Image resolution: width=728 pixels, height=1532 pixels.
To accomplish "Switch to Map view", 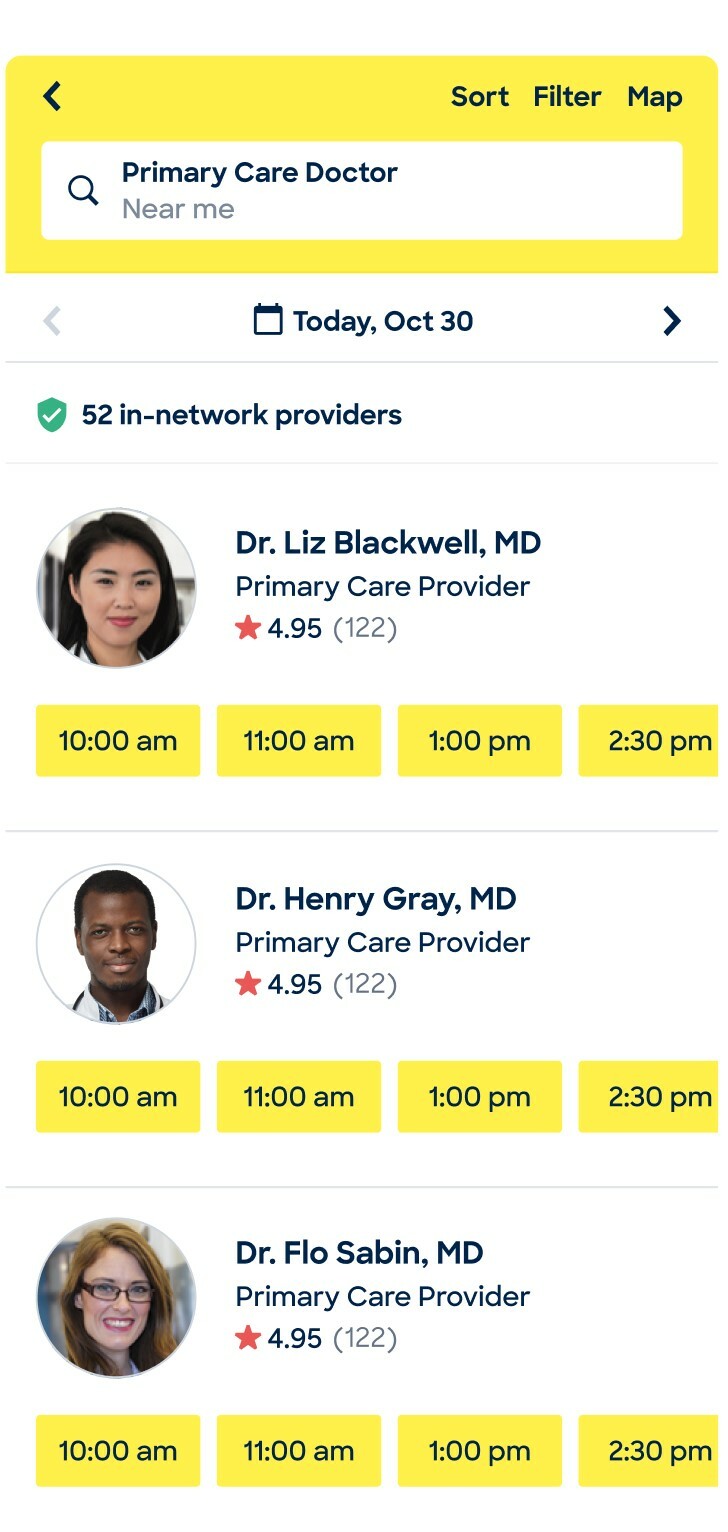I will tap(654, 97).
